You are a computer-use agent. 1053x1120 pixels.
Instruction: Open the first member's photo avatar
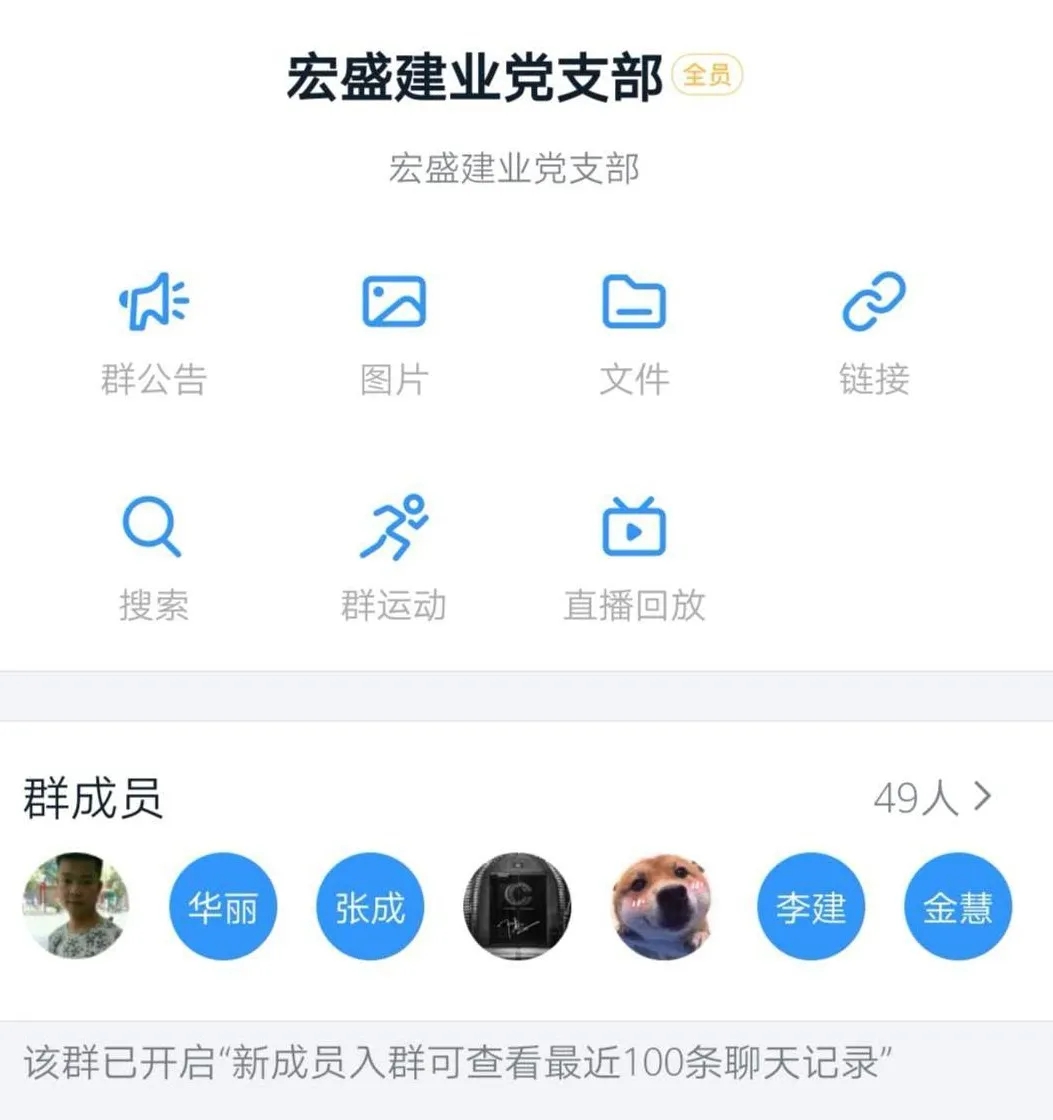click(x=76, y=907)
